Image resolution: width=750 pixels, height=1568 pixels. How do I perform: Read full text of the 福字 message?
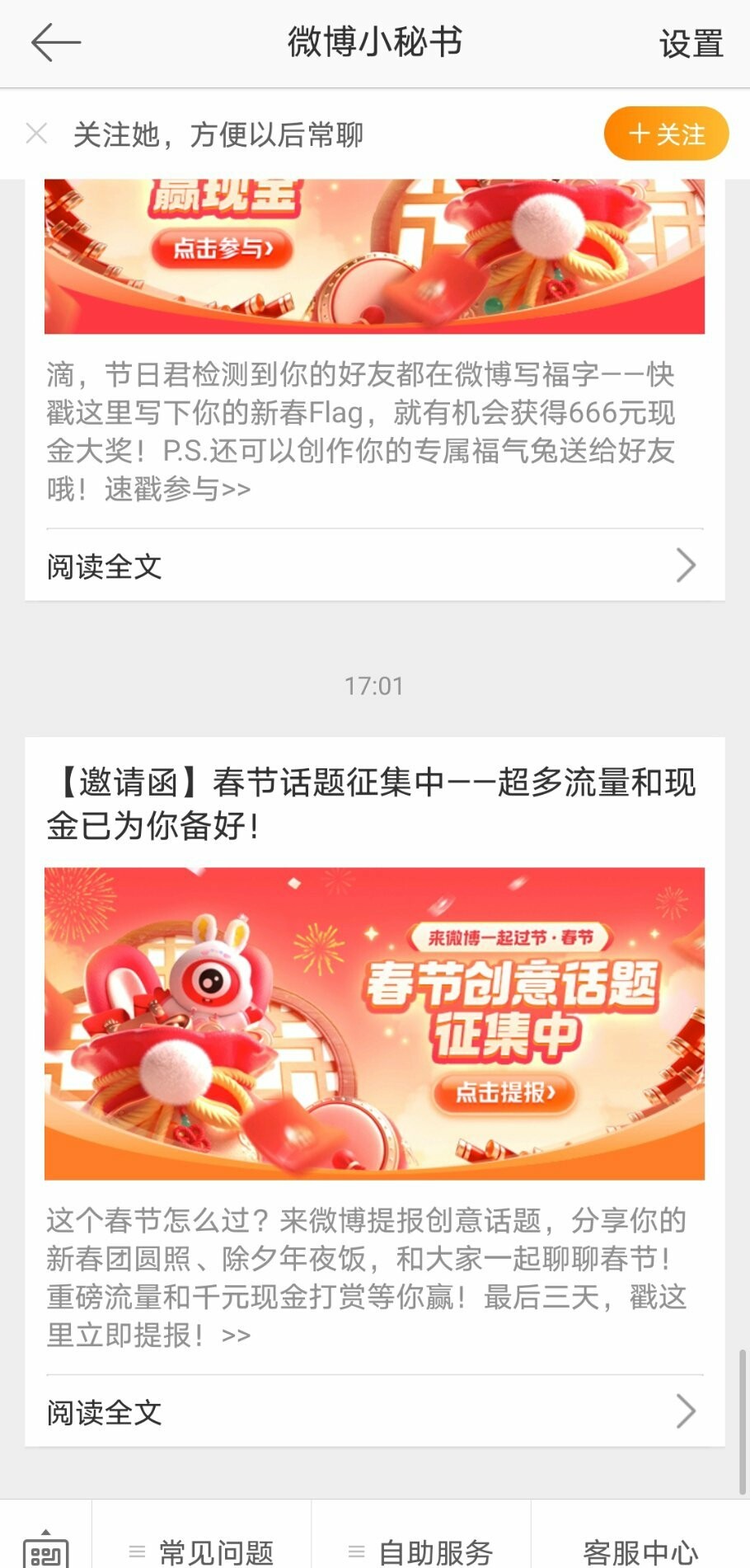pyautogui.click(x=374, y=566)
